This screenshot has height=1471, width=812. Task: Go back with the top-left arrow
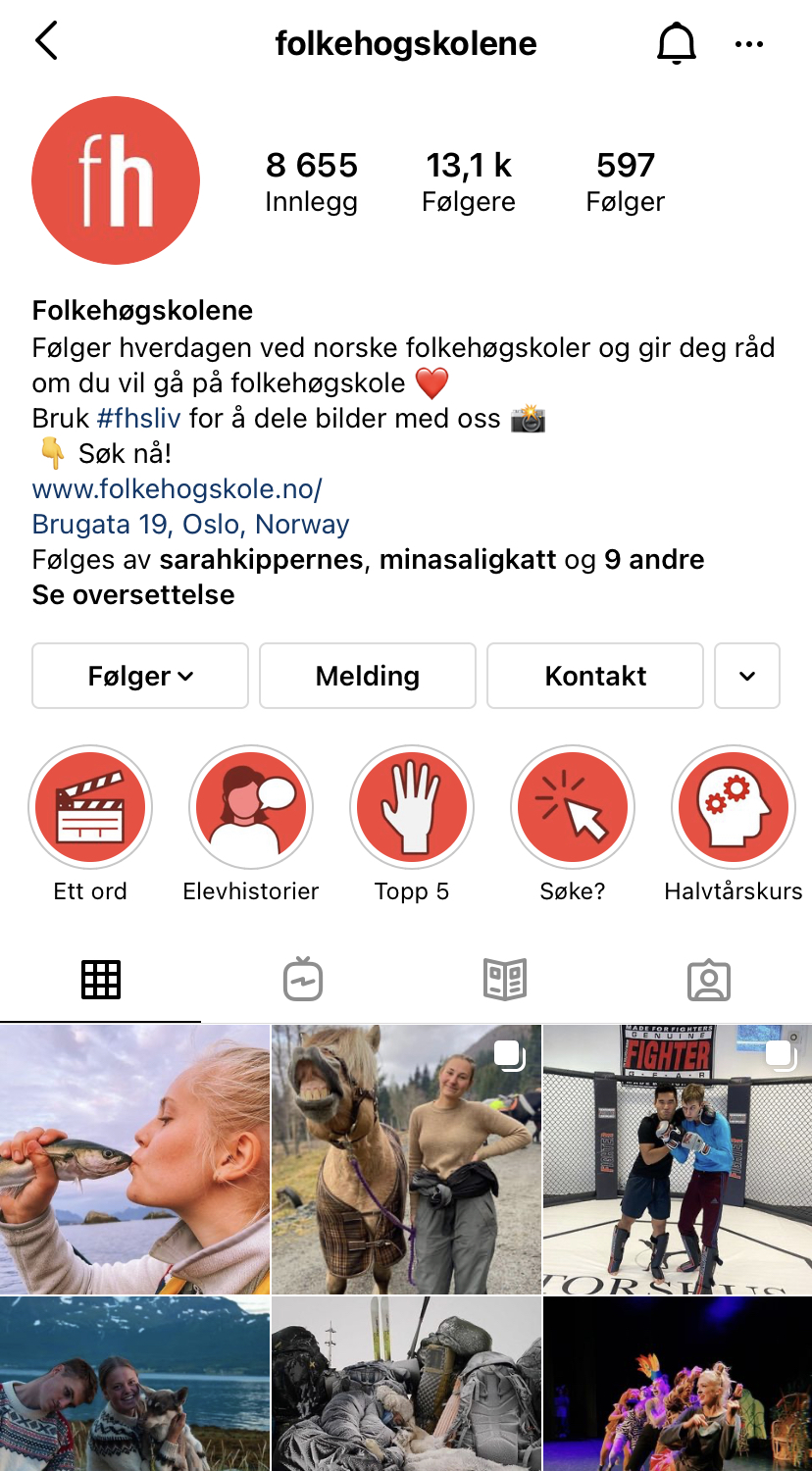coord(46,42)
